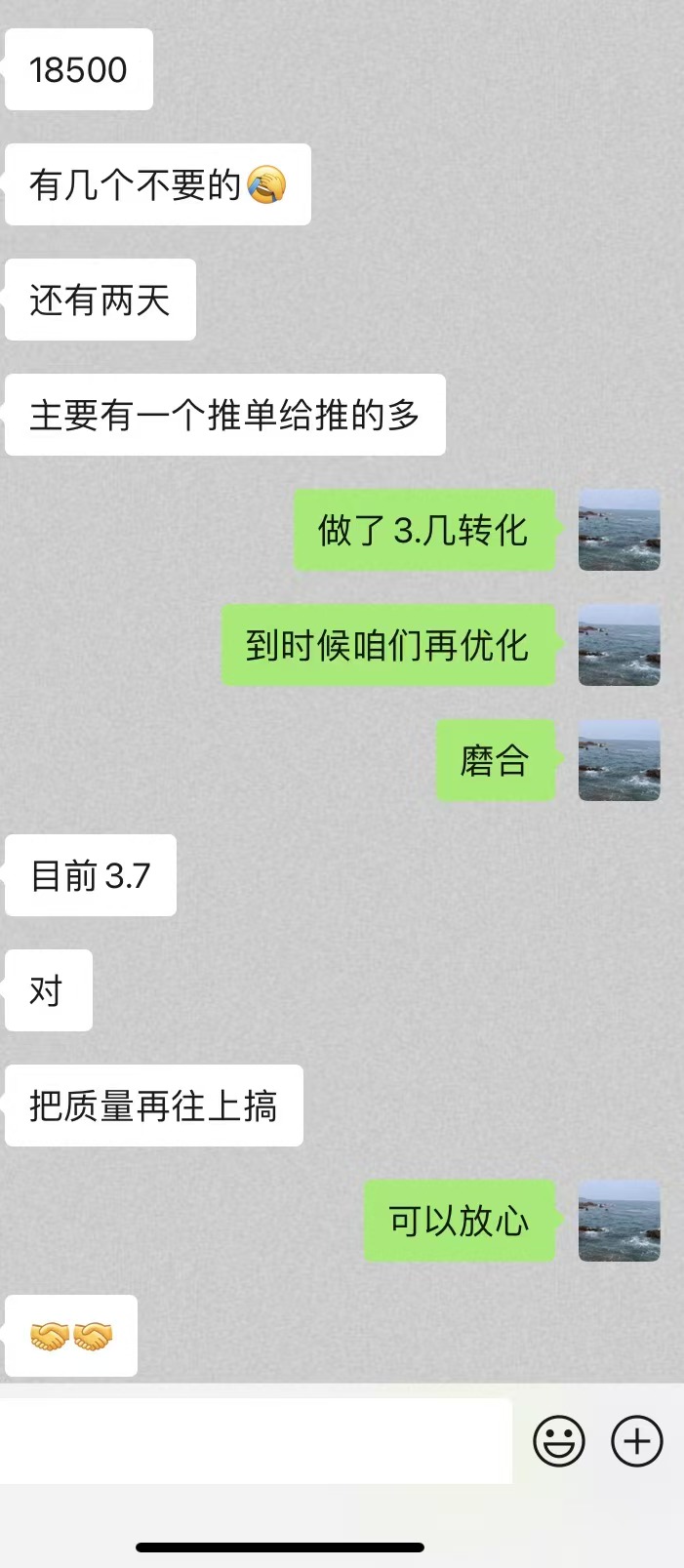This screenshot has width=684, height=1568.
Task: Focus the message text input field
Action: tap(256, 1441)
